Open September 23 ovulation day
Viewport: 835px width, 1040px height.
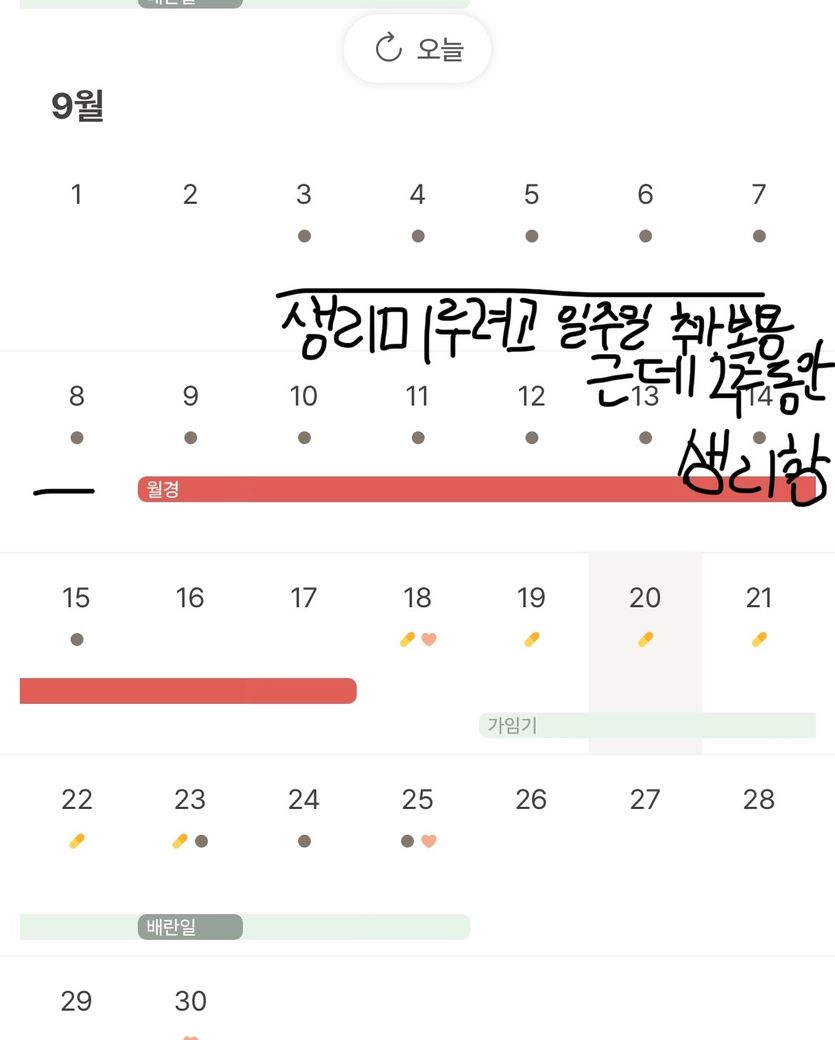click(x=190, y=801)
